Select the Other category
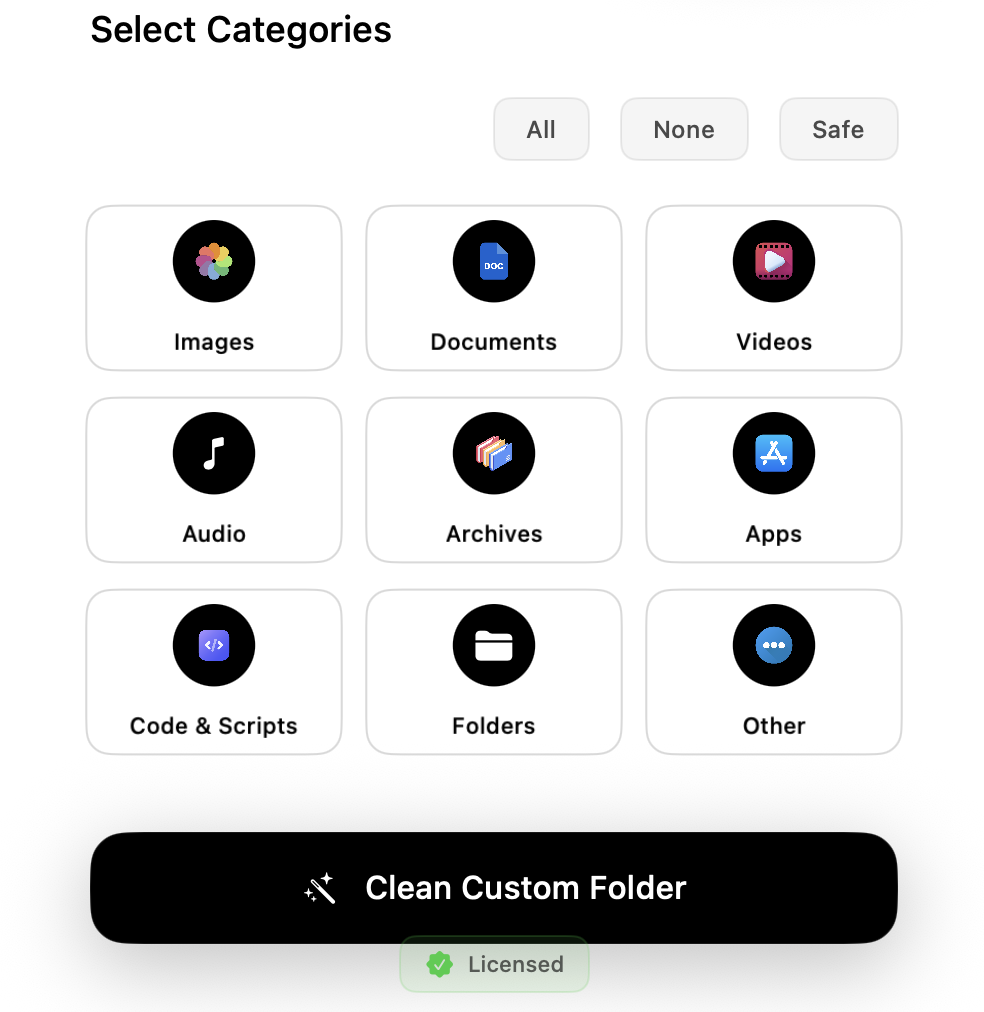Screen dimensions: 984x1012 [x=774, y=672]
